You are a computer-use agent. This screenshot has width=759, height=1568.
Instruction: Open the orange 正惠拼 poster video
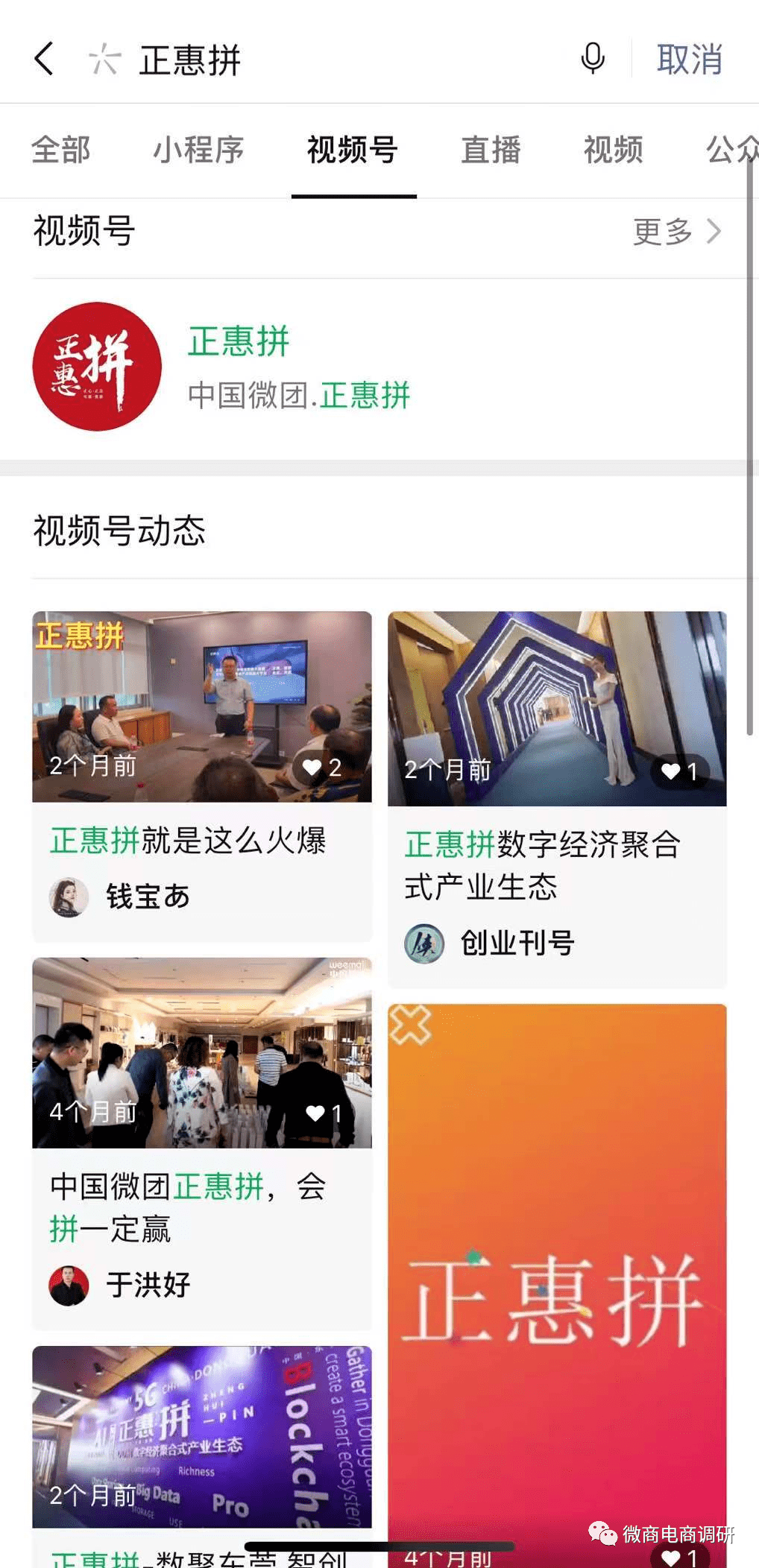557,1267
